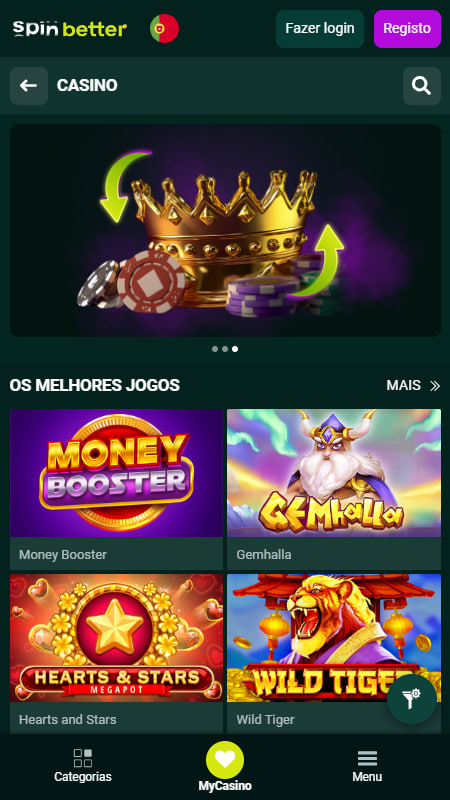Open the Wild Tiger game

[x=334, y=654]
